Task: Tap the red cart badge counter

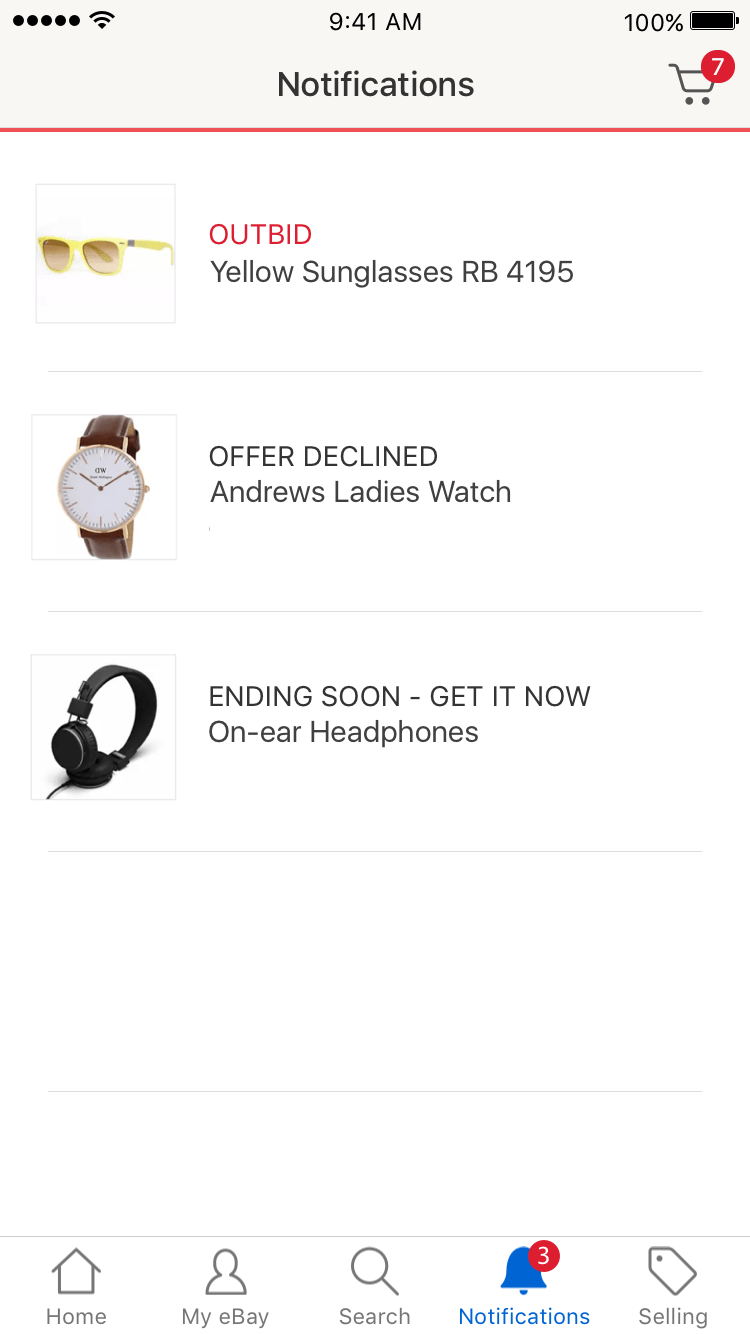Action: [x=718, y=65]
